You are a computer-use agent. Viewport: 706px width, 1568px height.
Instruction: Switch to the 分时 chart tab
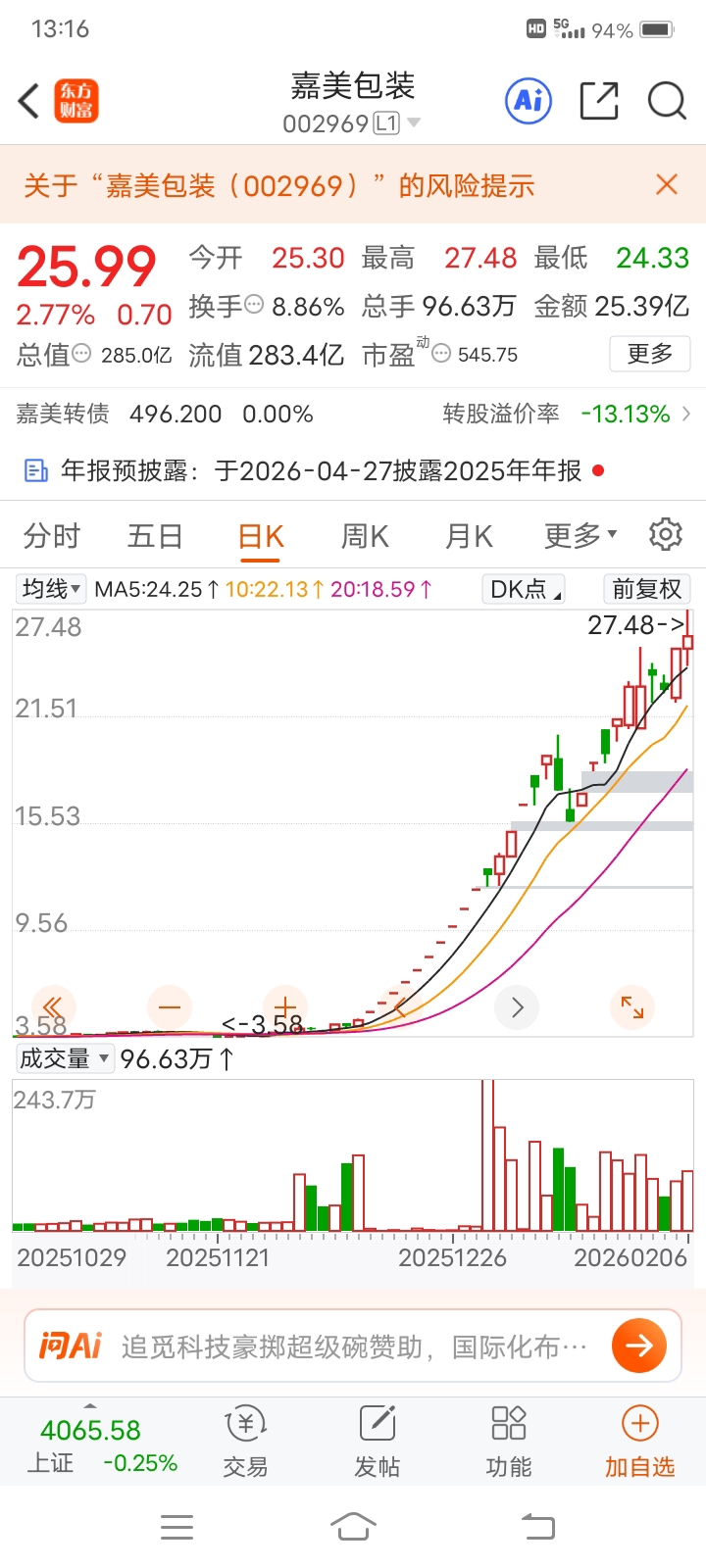tap(52, 536)
